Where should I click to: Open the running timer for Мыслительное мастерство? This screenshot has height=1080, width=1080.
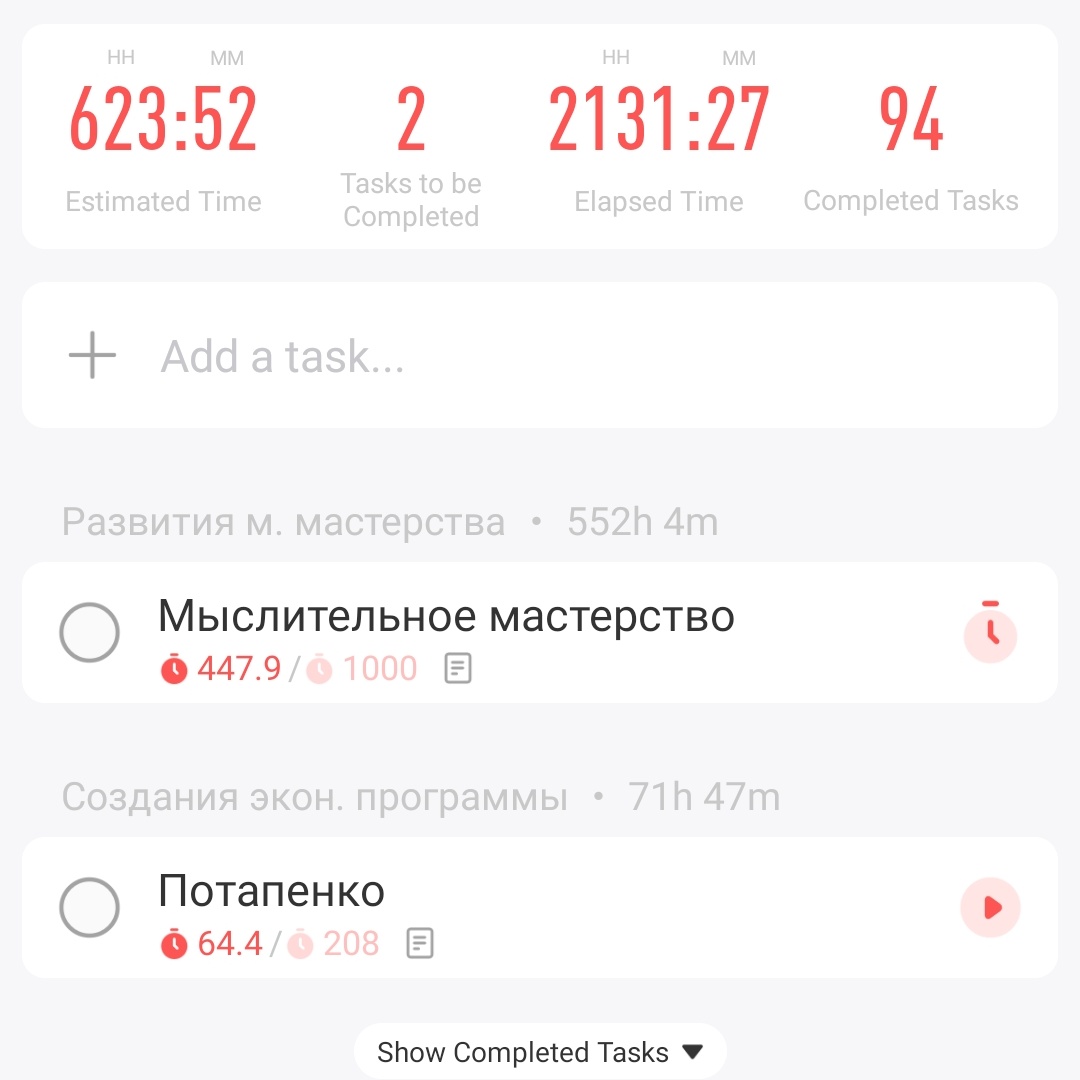point(990,632)
